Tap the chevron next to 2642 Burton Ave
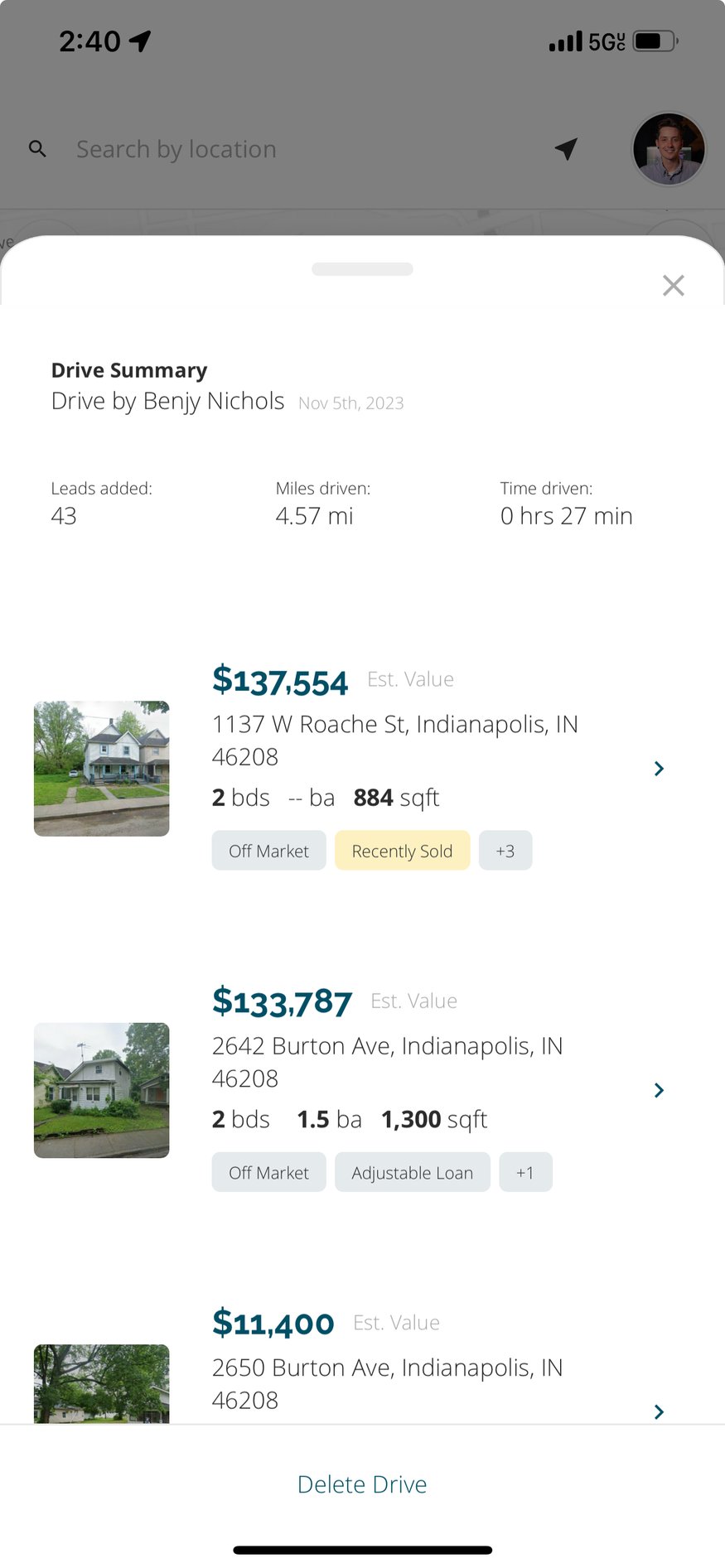This screenshot has height=1568, width=725. pyautogui.click(x=659, y=1090)
